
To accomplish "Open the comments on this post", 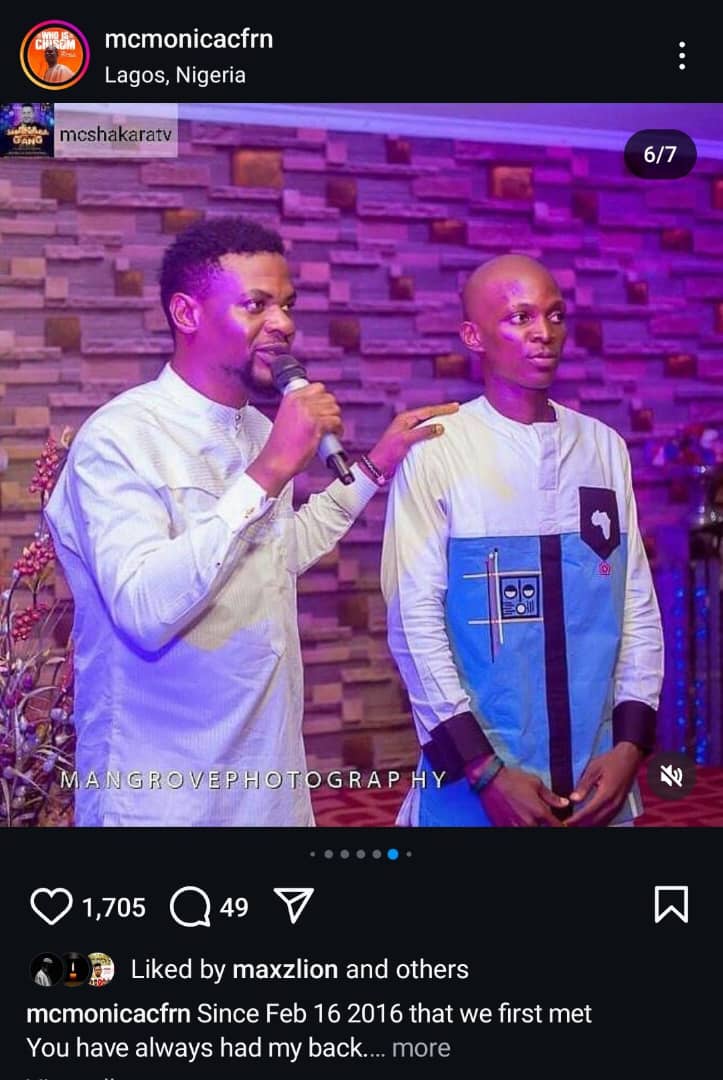I will (x=189, y=907).
